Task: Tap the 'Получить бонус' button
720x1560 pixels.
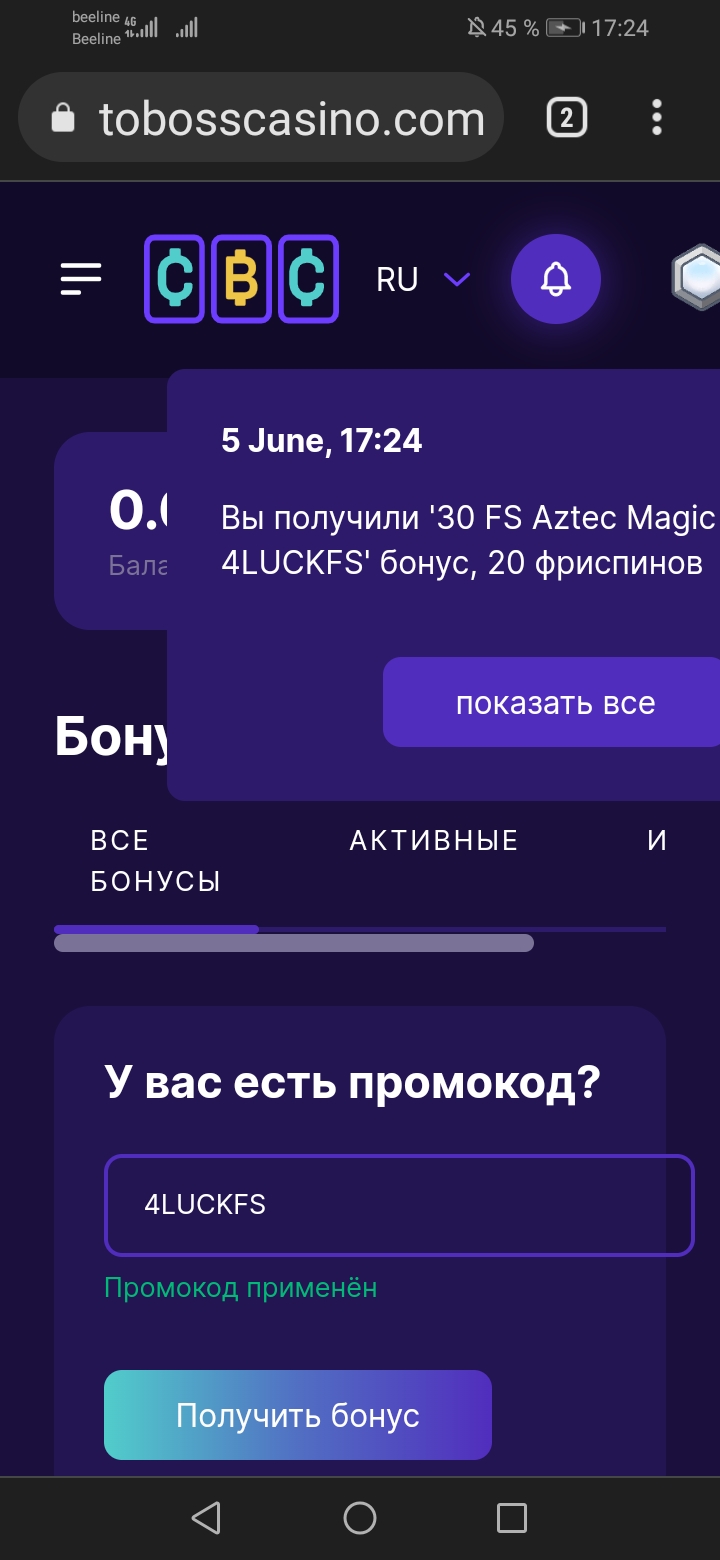Action: [x=298, y=1415]
